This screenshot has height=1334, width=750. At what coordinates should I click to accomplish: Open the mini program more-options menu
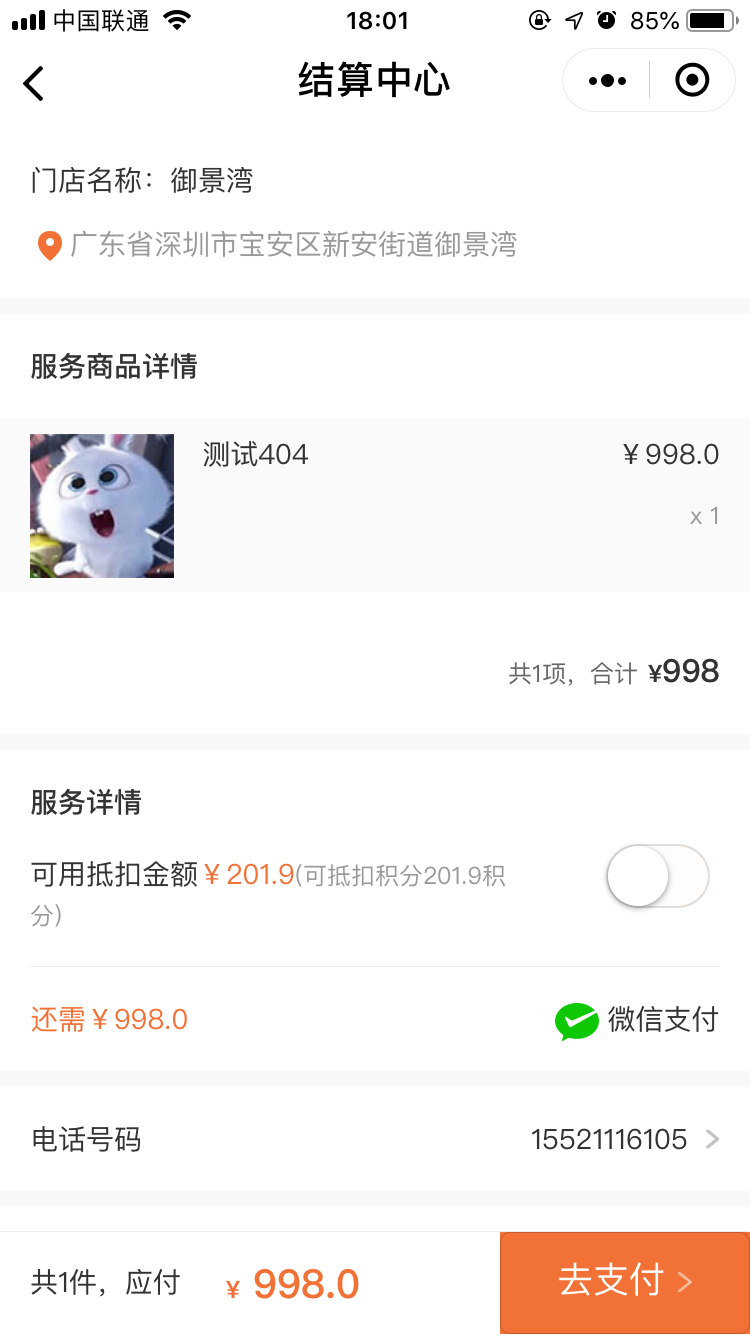click(x=607, y=81)
